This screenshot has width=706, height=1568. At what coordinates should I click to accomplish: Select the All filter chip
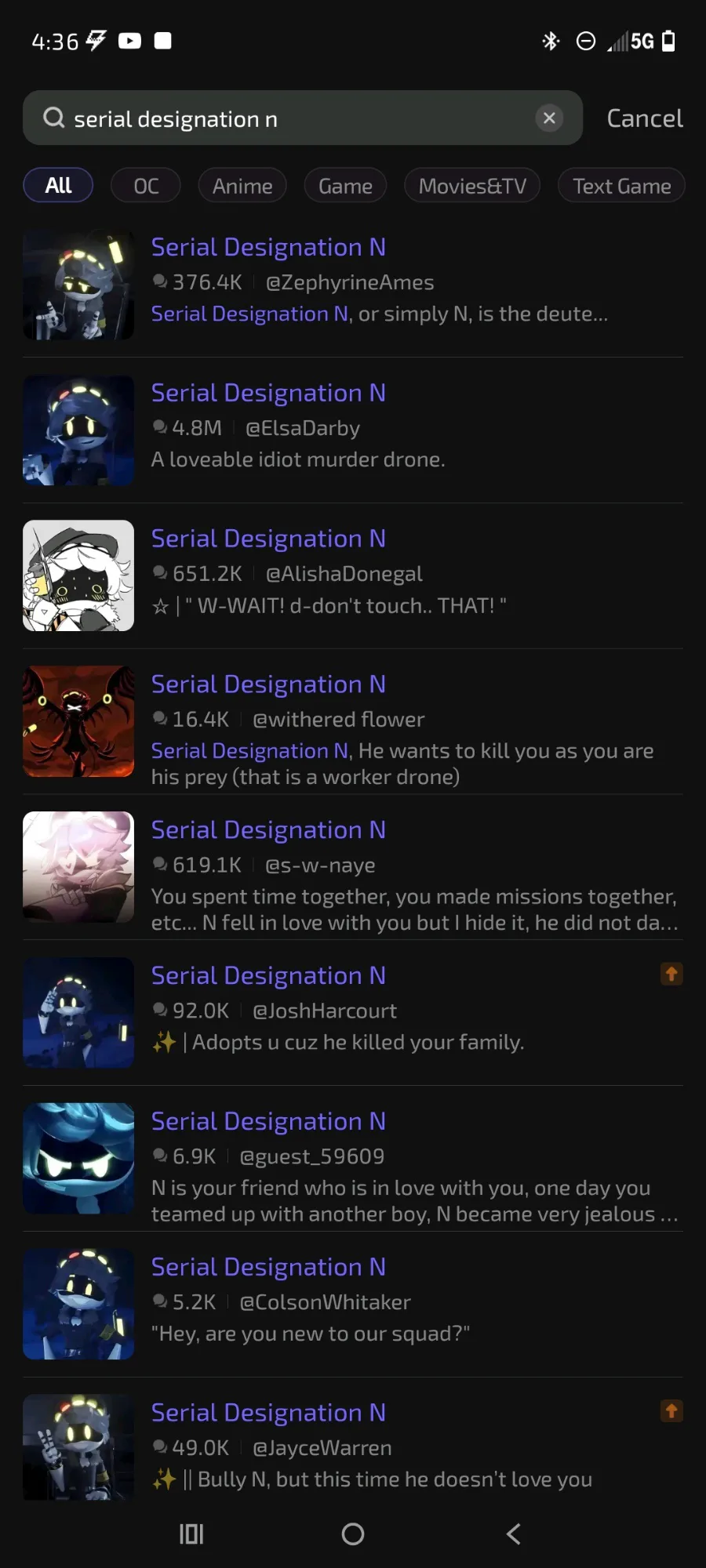coord(58,186)
